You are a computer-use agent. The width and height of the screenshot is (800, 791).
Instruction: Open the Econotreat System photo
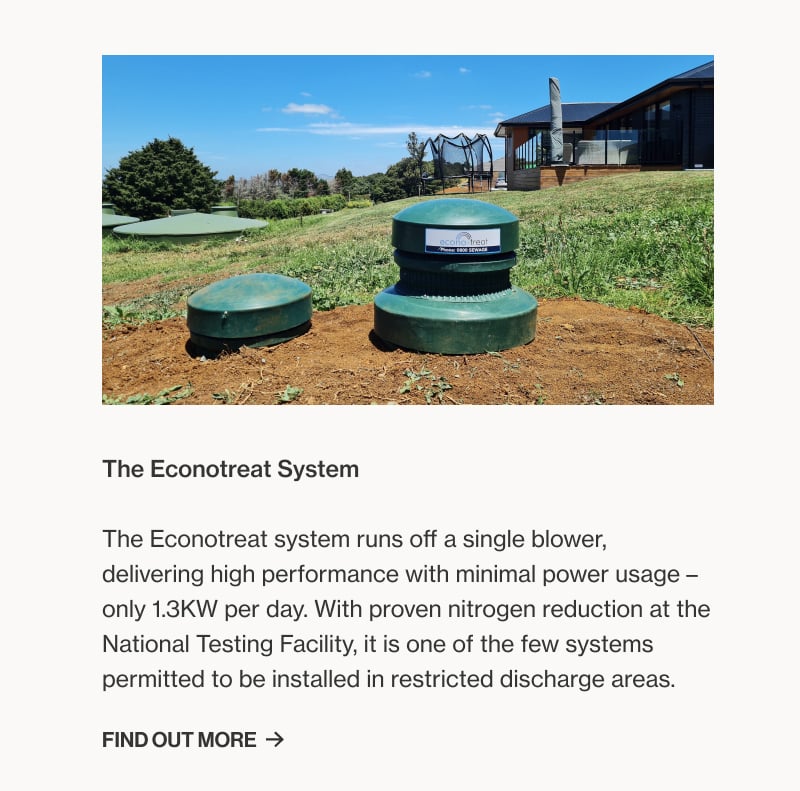pos(407,230)
